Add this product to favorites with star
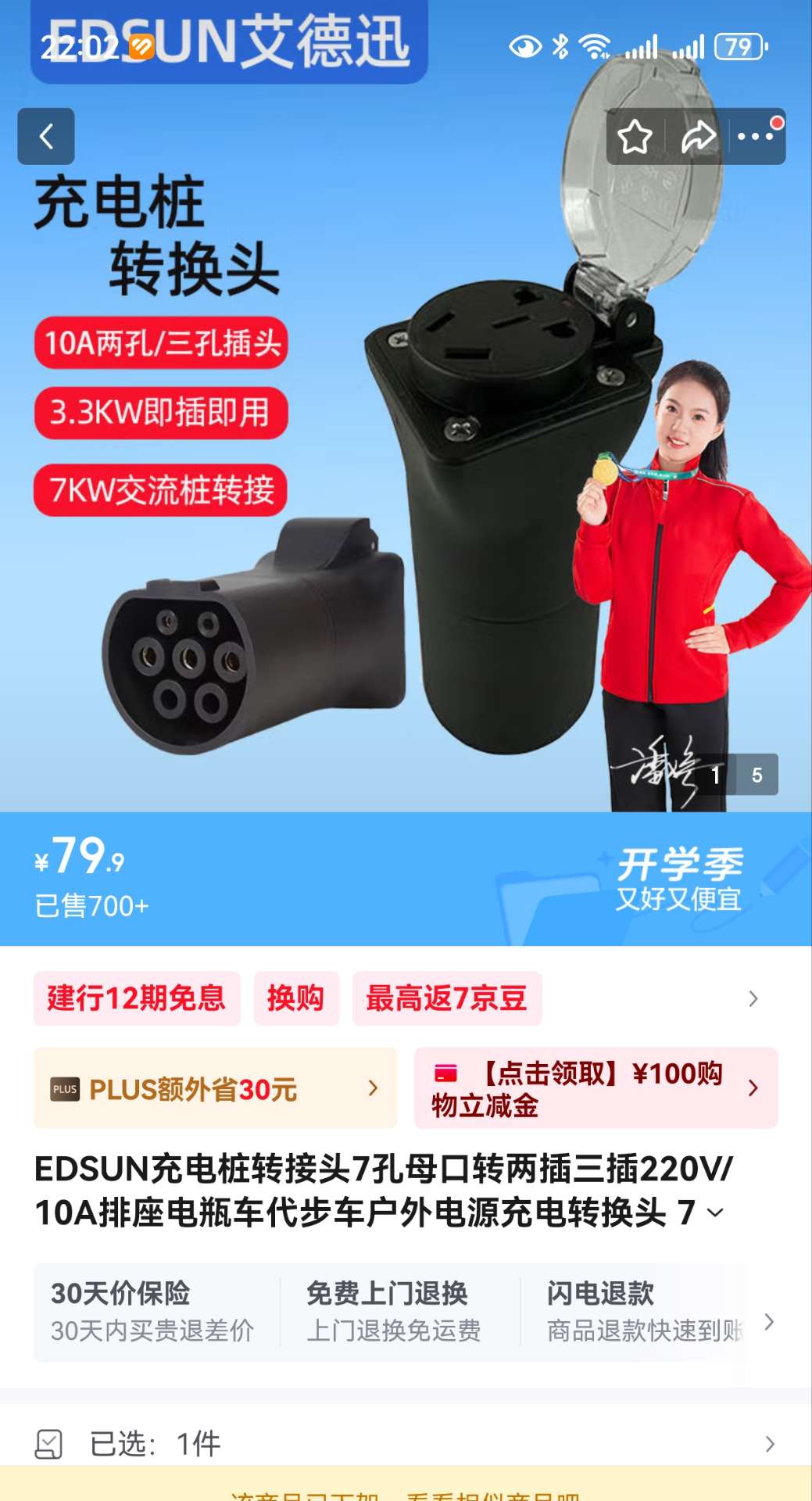 coord(635,137)
